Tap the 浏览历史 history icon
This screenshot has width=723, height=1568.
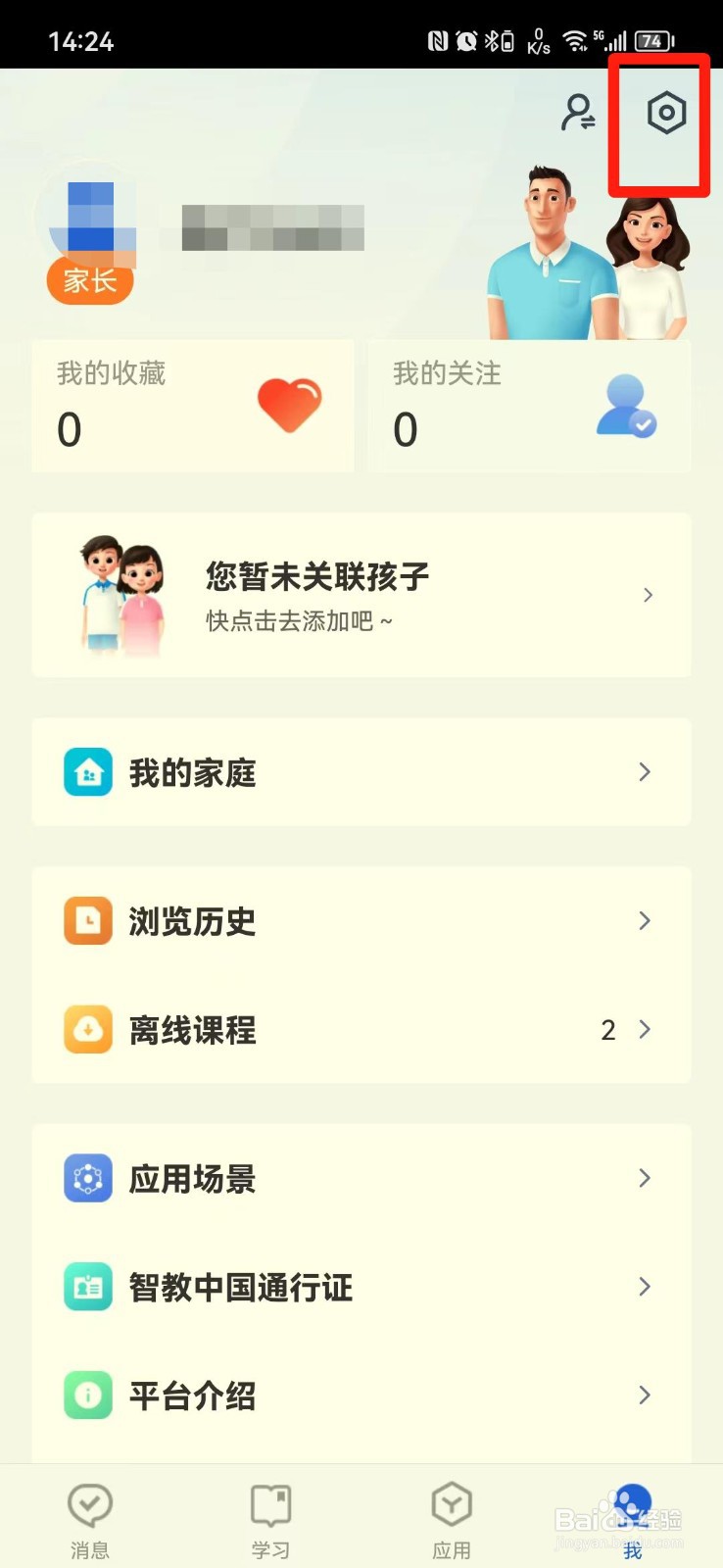pos(87,921)
